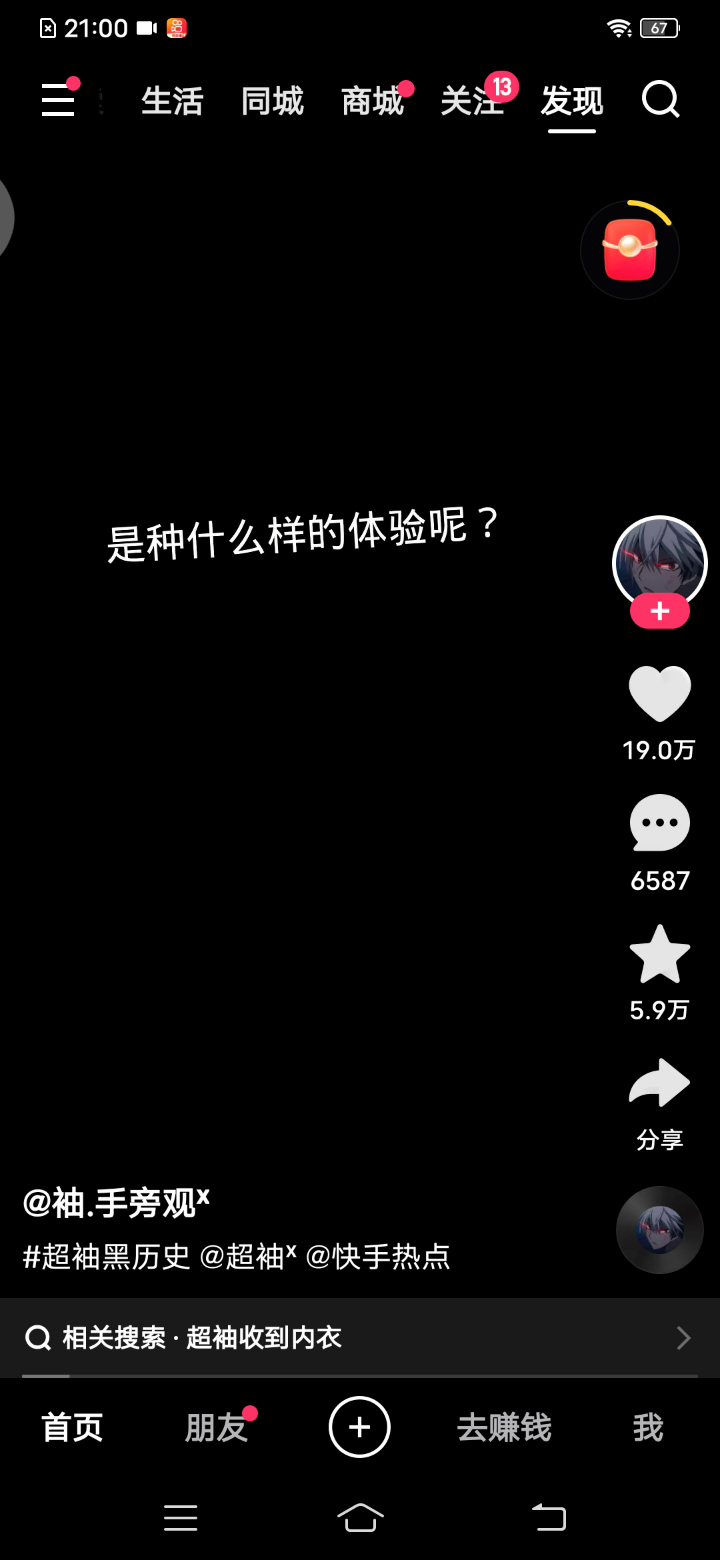Follow the creator with the plus button

click(659, 611)
